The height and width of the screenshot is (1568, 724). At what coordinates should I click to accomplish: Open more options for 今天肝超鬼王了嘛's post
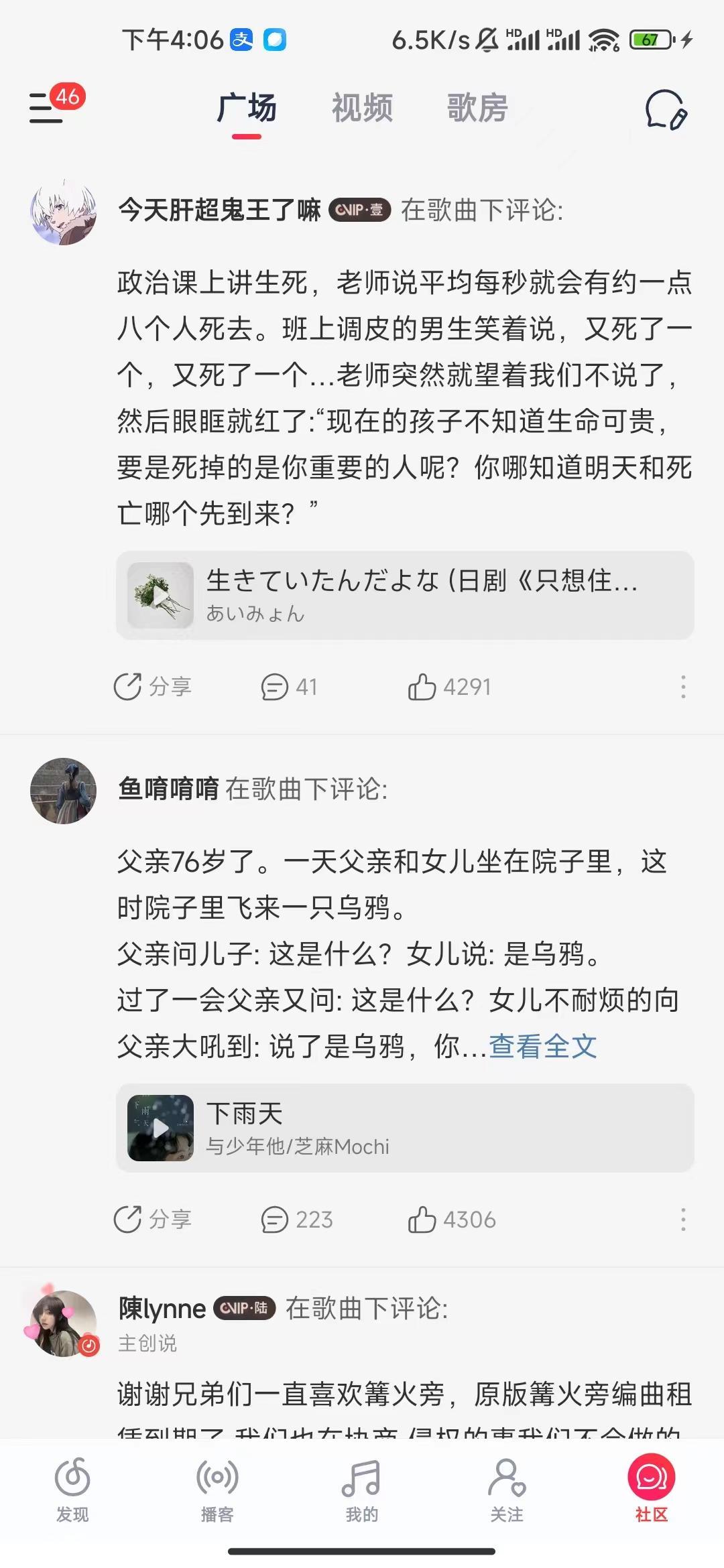(682, 687)
